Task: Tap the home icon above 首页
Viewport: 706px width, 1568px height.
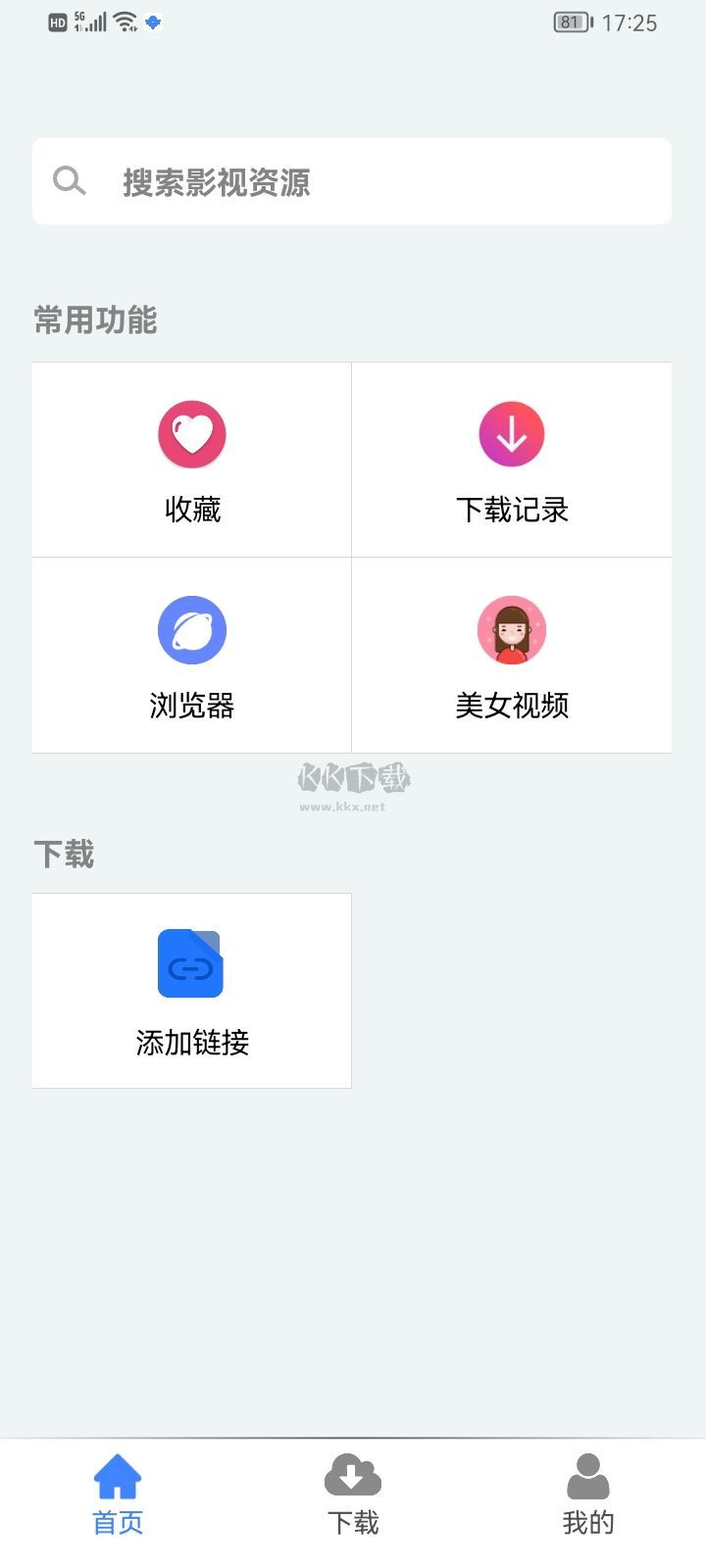Action: tap(118, 1477)
